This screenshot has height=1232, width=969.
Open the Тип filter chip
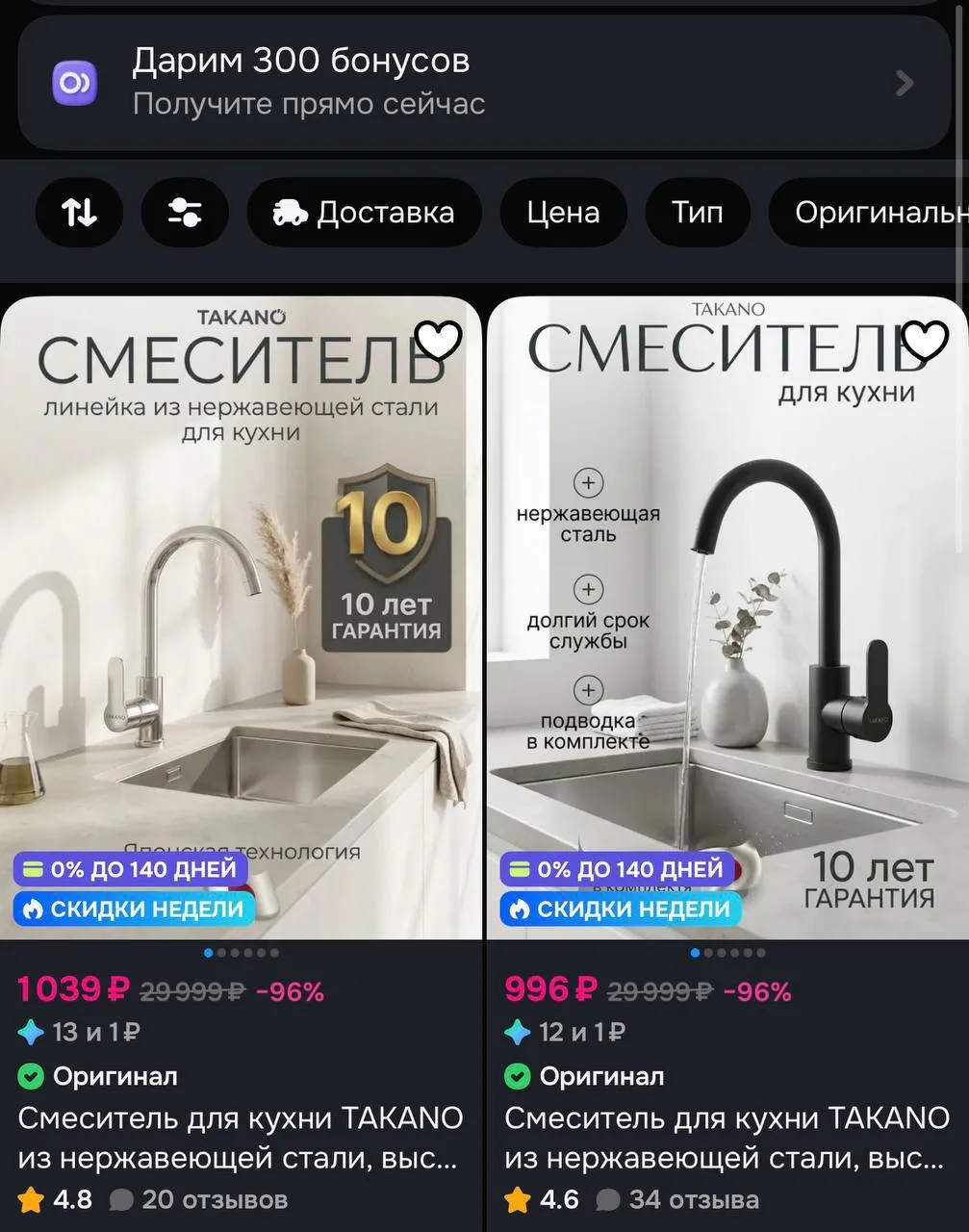coord(698,212)
